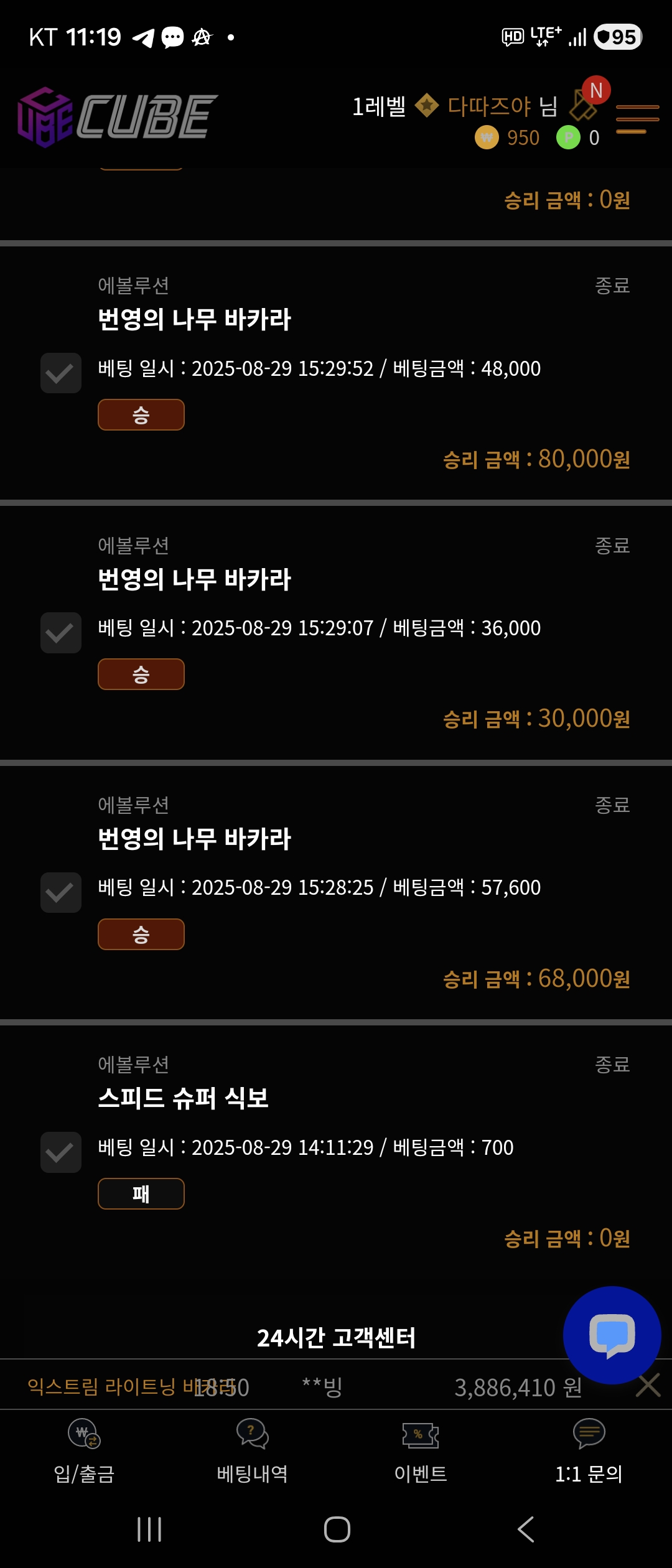Open the notification icon with the N badge
The width and height of the screenshot is (672, 1568).
coord(587,101)
